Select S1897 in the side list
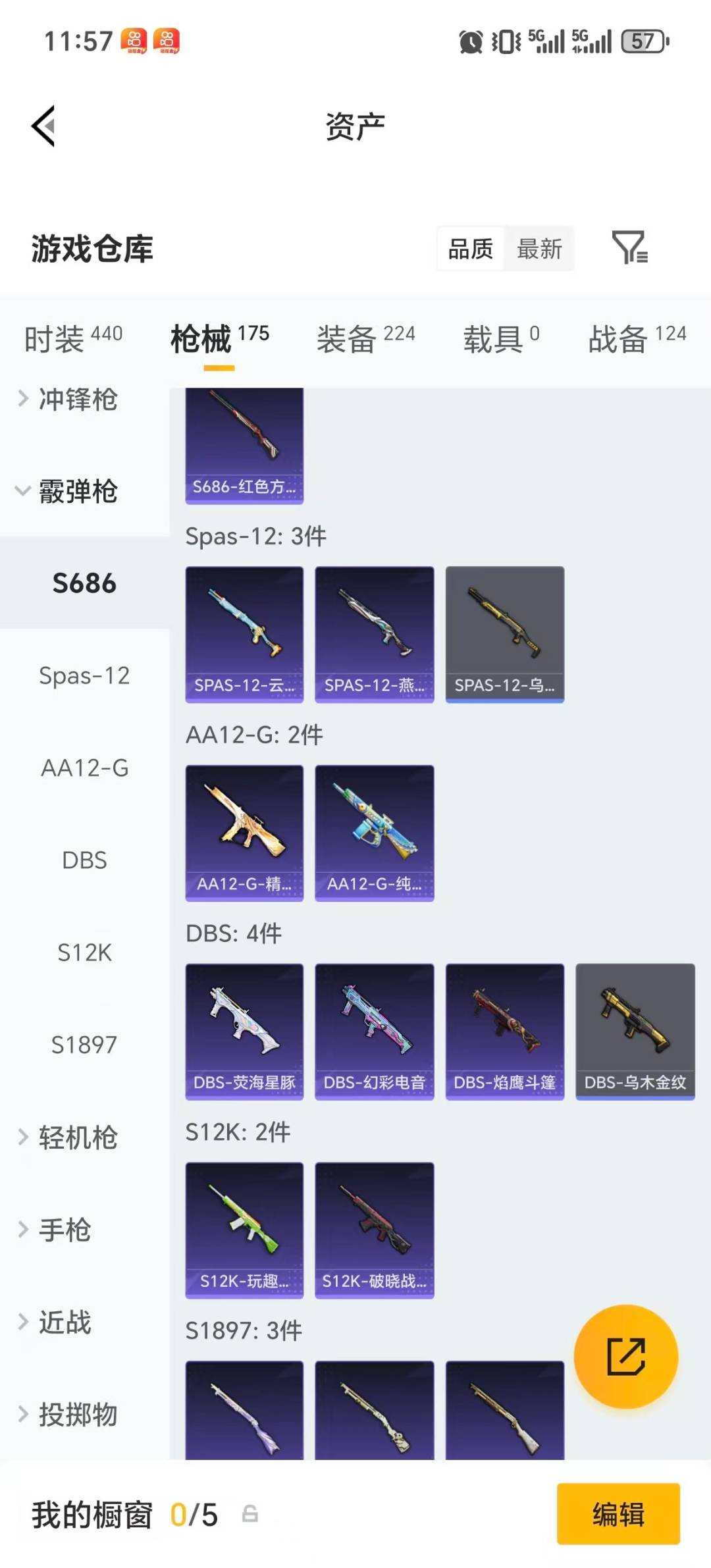Screen dimensions: 711x1568 pos(84,1044)
